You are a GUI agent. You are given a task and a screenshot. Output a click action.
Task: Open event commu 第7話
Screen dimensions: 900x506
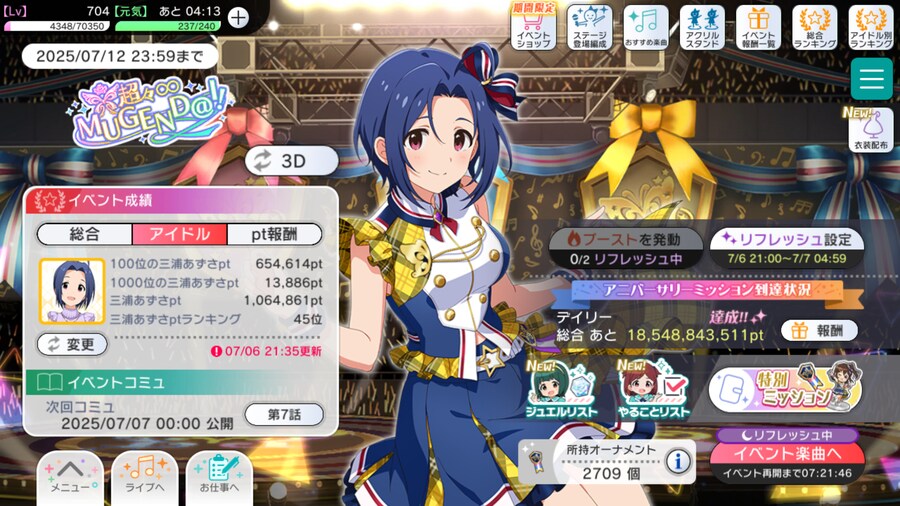(283, 414)
